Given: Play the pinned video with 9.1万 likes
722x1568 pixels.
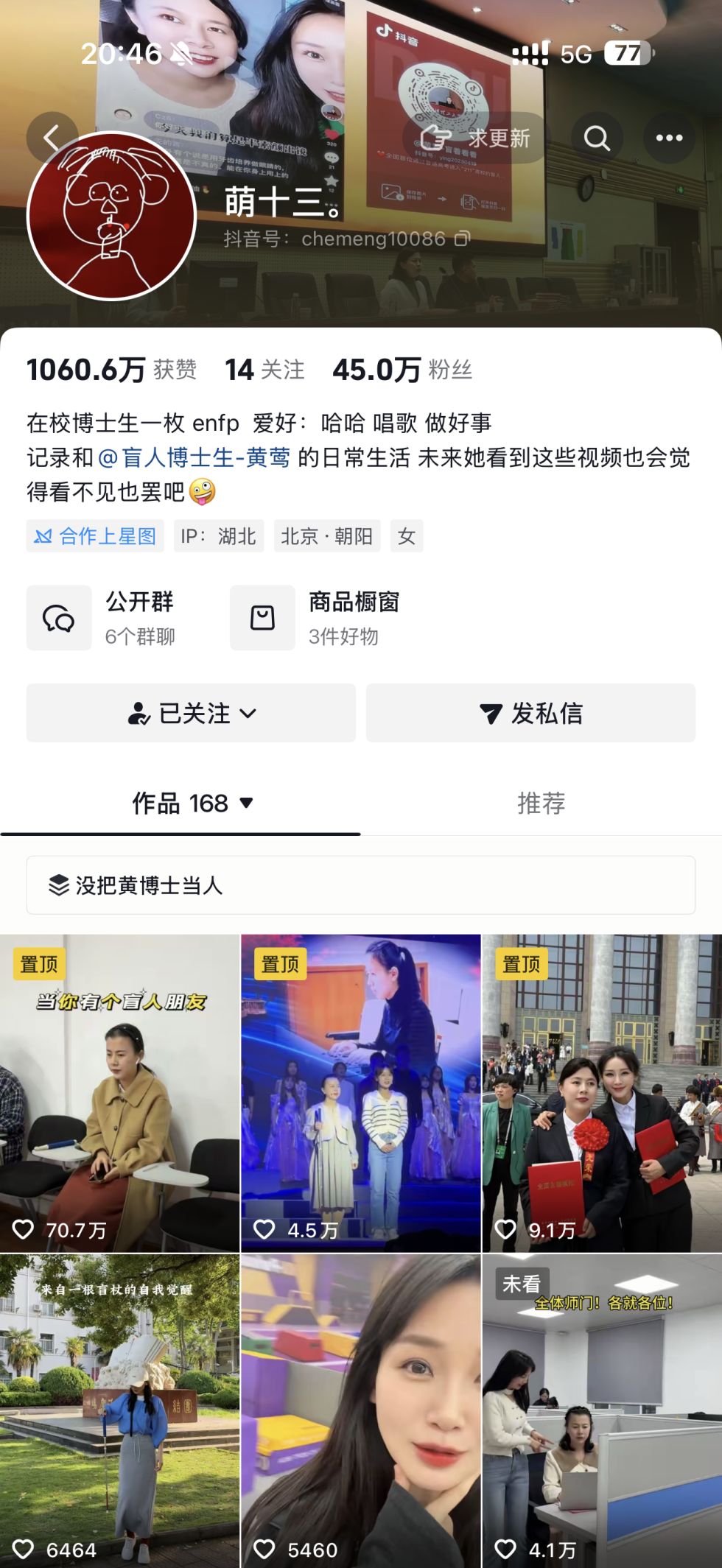Looking at the screenshot, I should pyautogui.click(x=602, y=1093).
